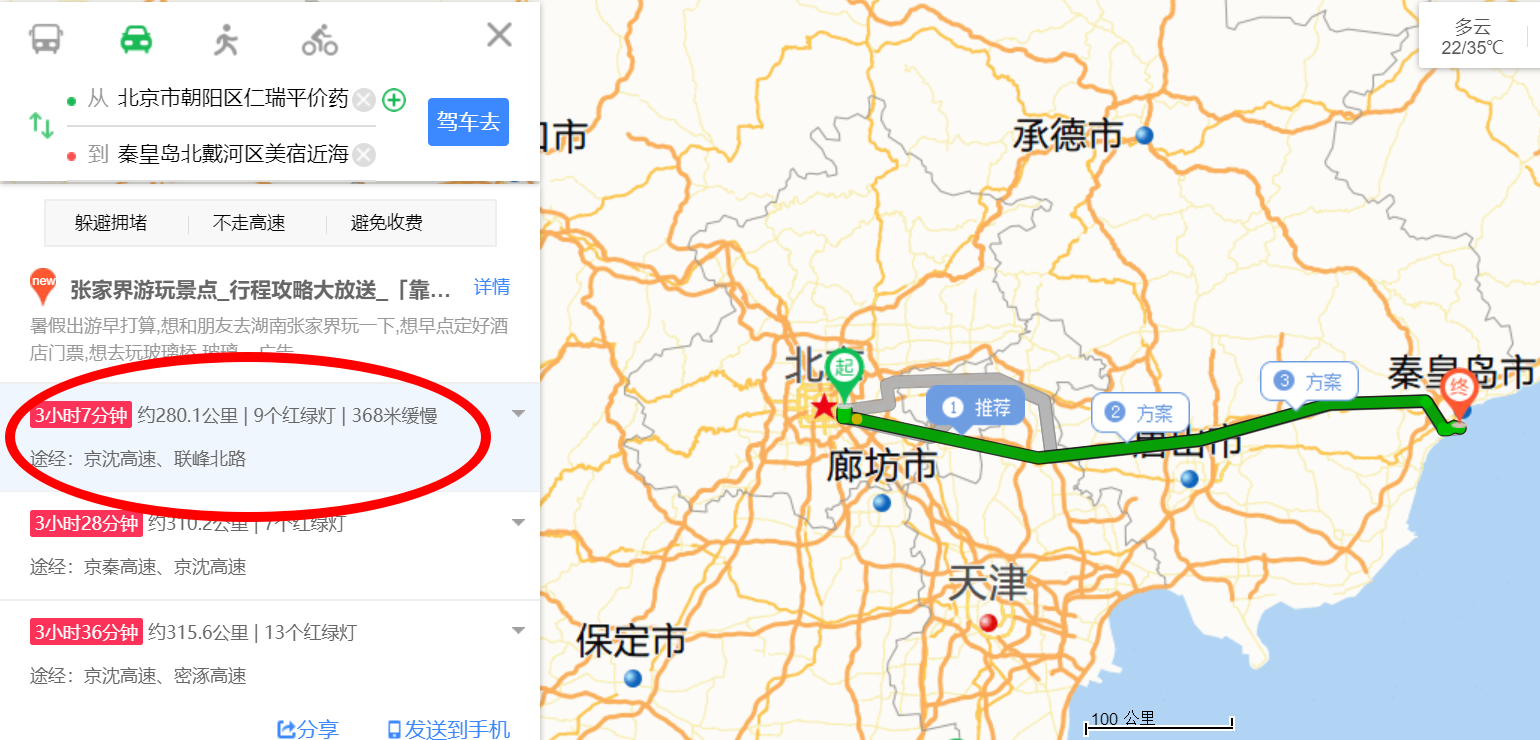Edit the starting point field
Image resolution: width=1540 pixels, height=740 pixels.
click(x=232, y=99)
